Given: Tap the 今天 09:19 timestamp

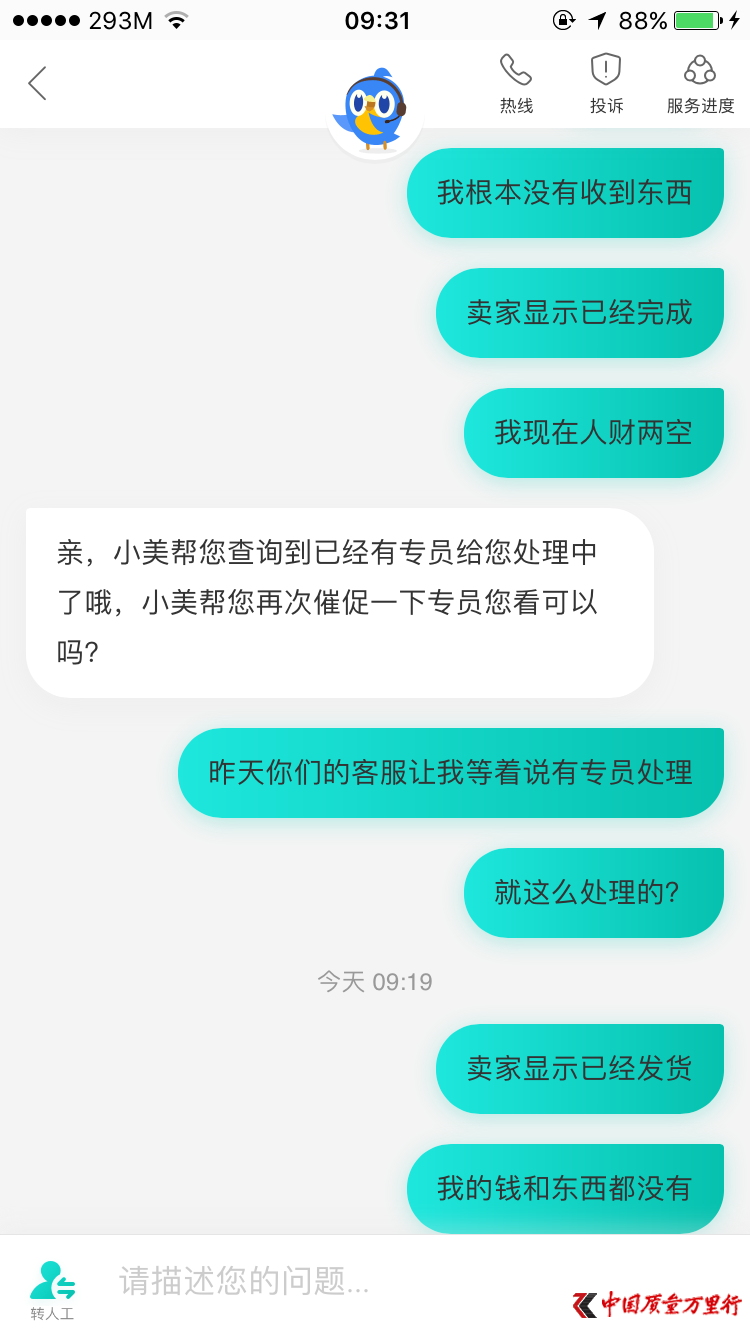Looking at the screenshot, I should [x=375, y=981].
